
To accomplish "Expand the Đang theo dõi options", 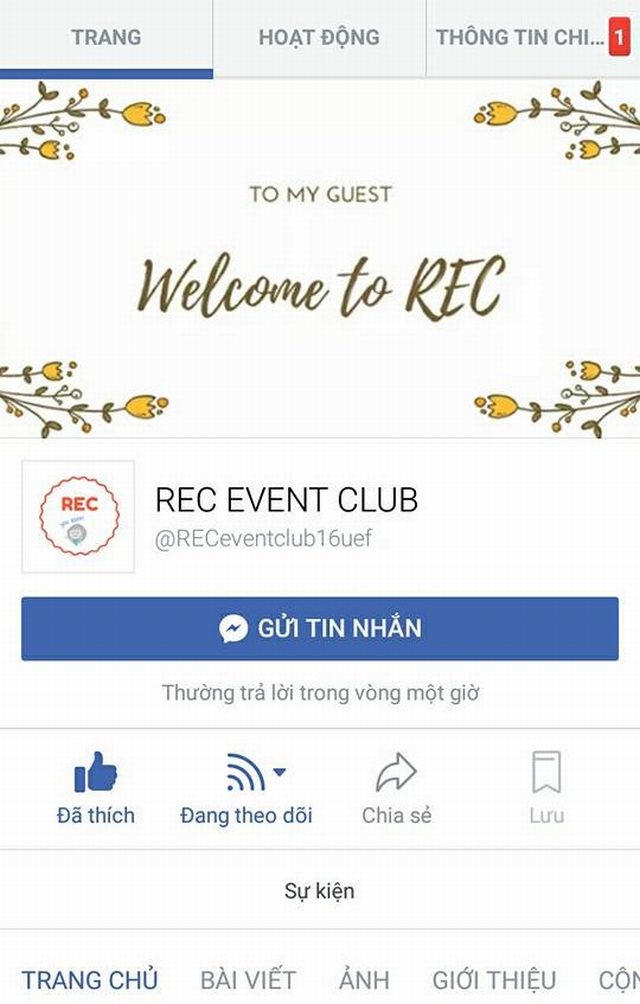I will (246, 788).
